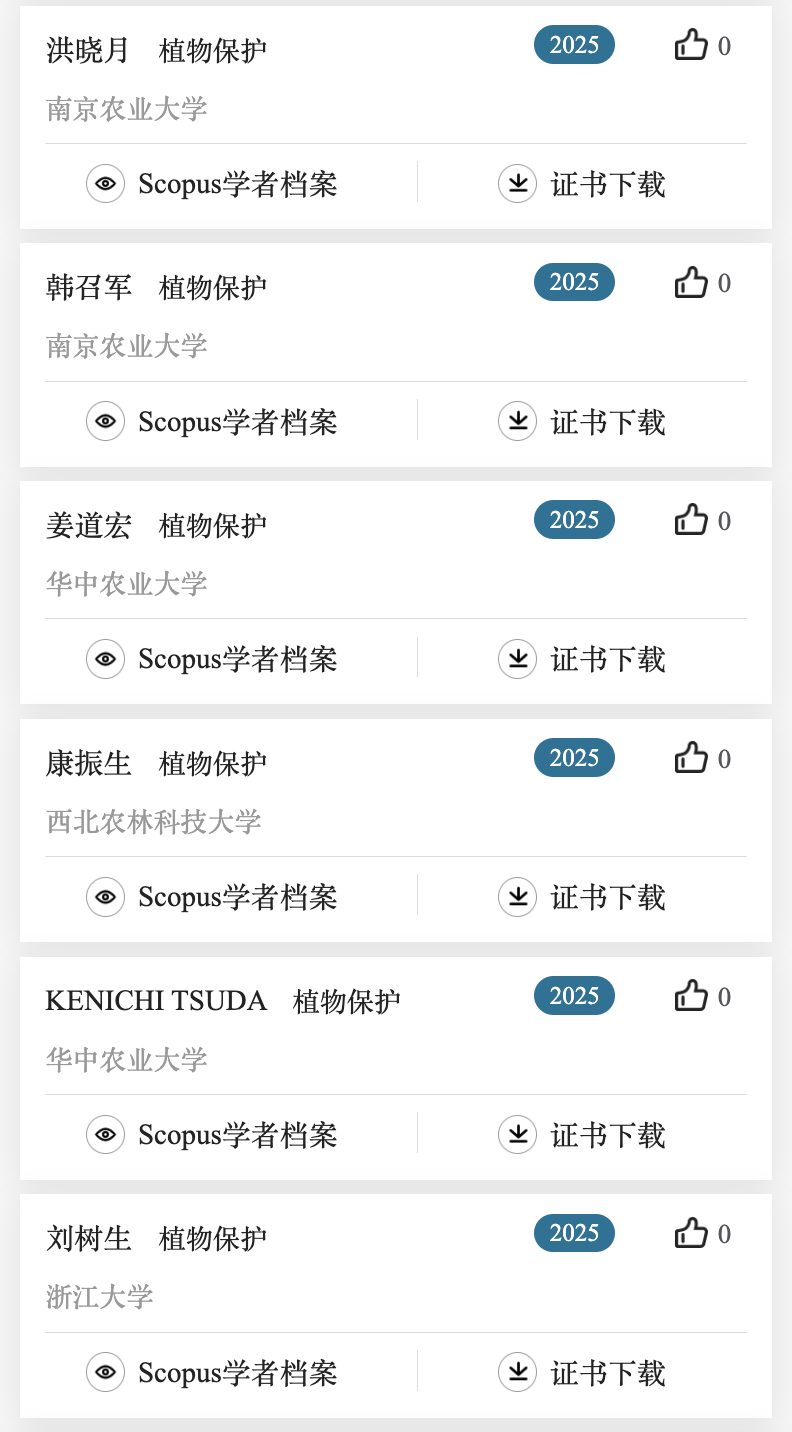Give a thumbs up to 姜道宏
This screenshot has height=1432, width=792.
691,520
